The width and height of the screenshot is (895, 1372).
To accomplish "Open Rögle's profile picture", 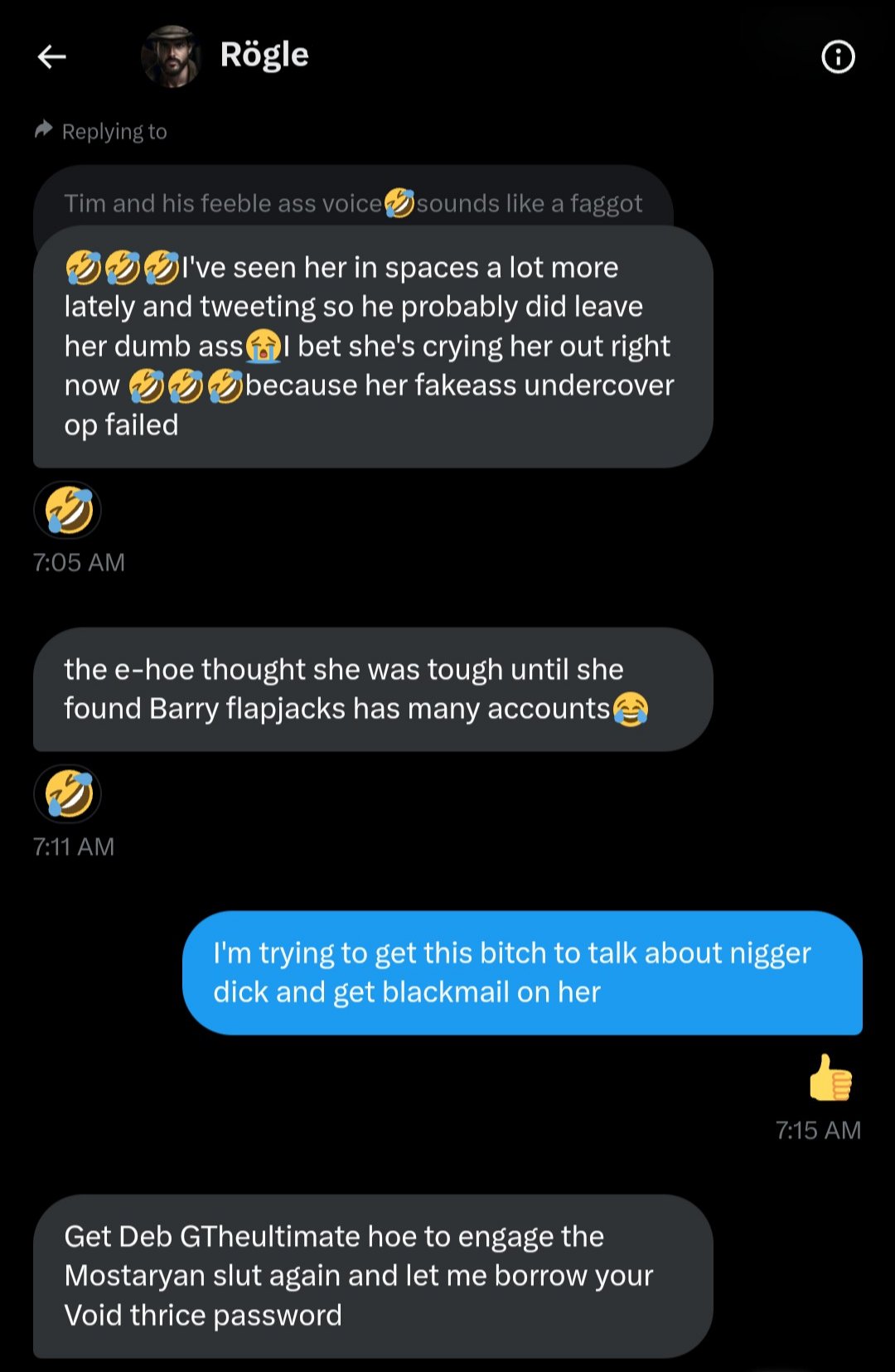I will click(x=172, y=56).
